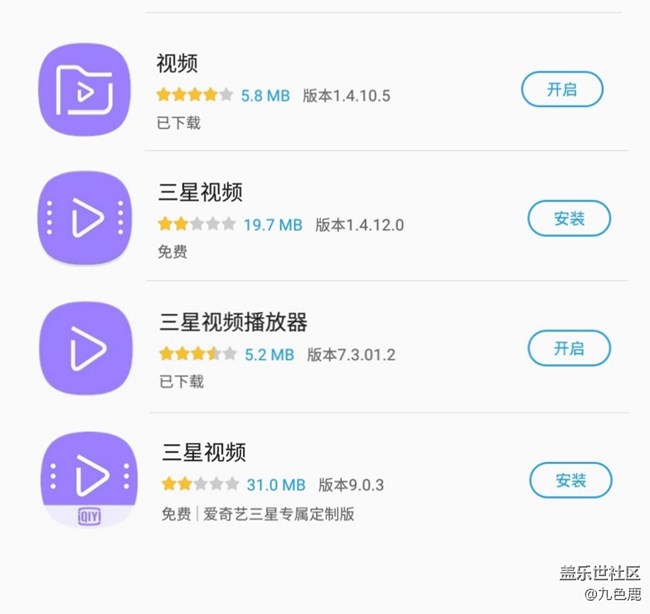This screenshot has height=614, width=650.
Task: Install 三星视频 爱奇艺 custom version 9.0.3
Action: (570, 480)
